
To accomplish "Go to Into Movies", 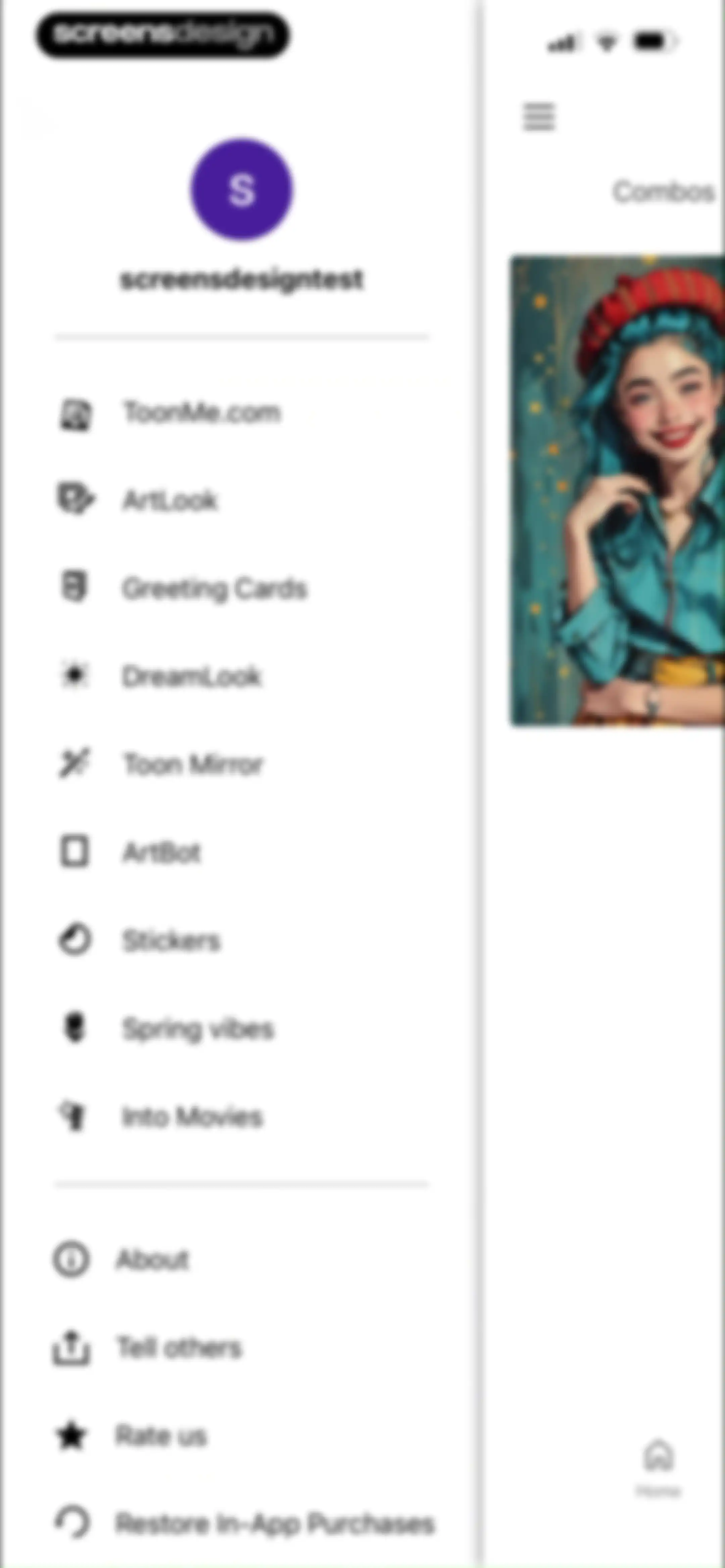I will tap(242, 1116).
